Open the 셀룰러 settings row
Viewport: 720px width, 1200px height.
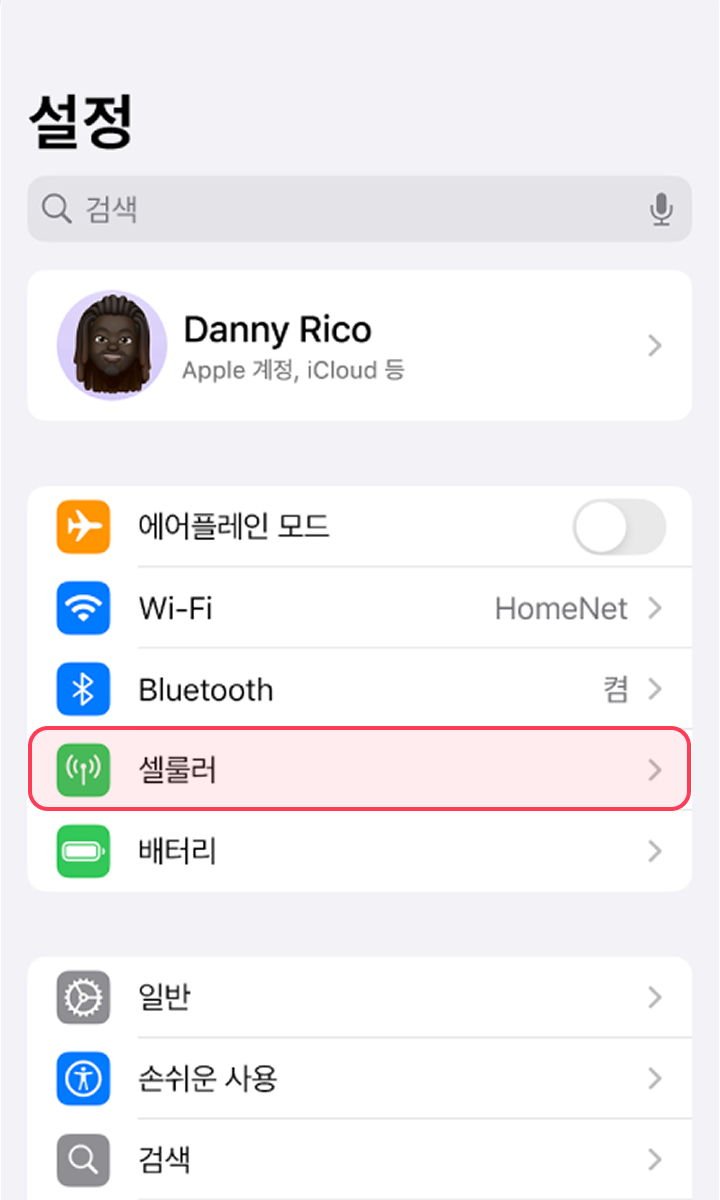coord(360,769)
